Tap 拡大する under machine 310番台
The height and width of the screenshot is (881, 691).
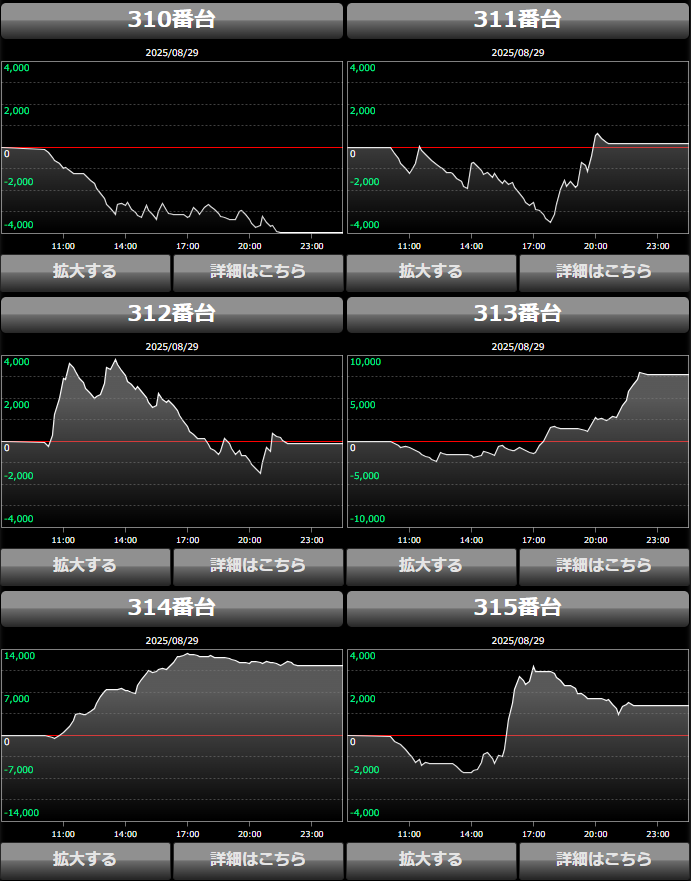point(85,271)
